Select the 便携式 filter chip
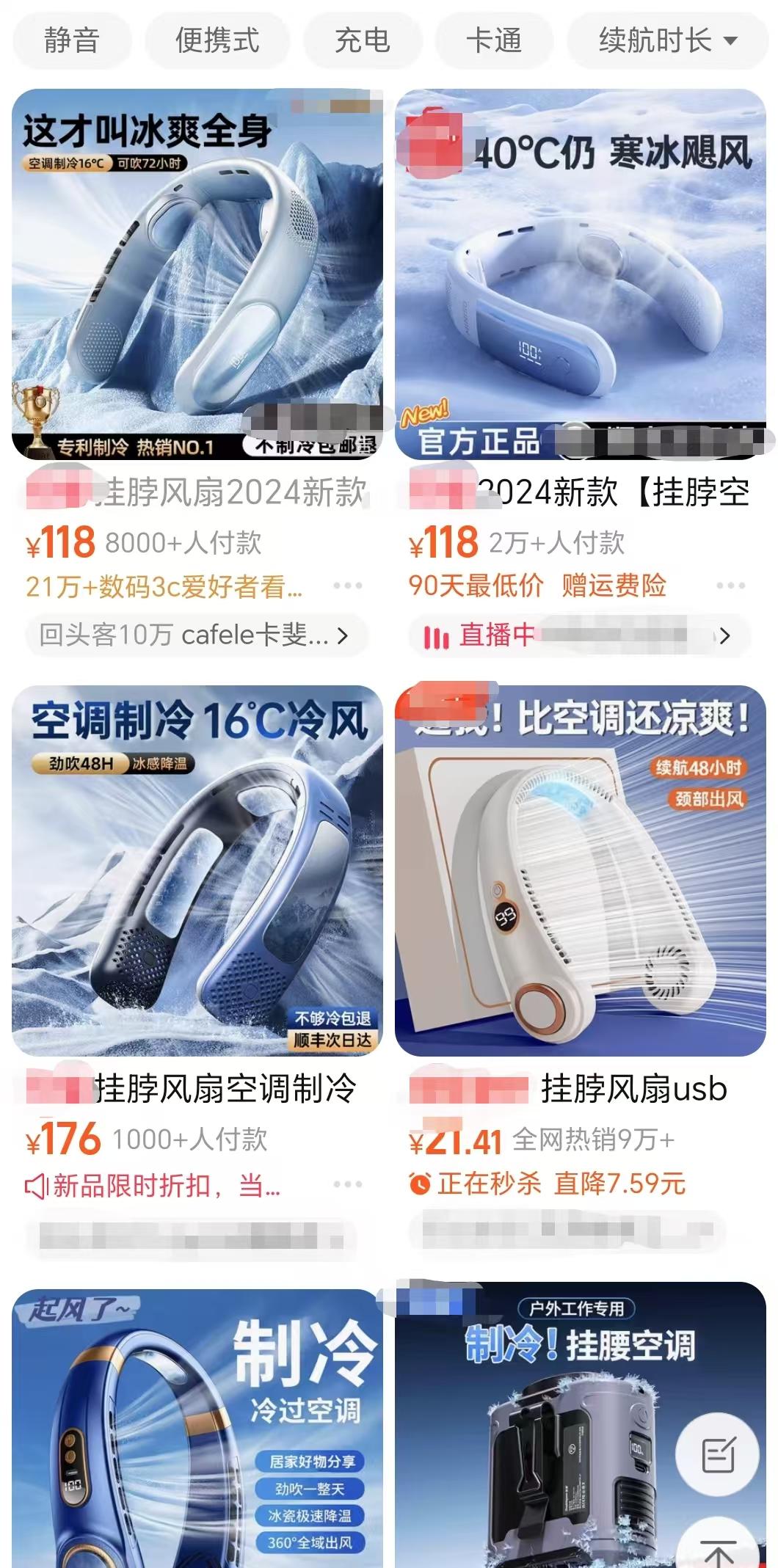Screen dimensions: 778x1568 click(x=217, y=40)
